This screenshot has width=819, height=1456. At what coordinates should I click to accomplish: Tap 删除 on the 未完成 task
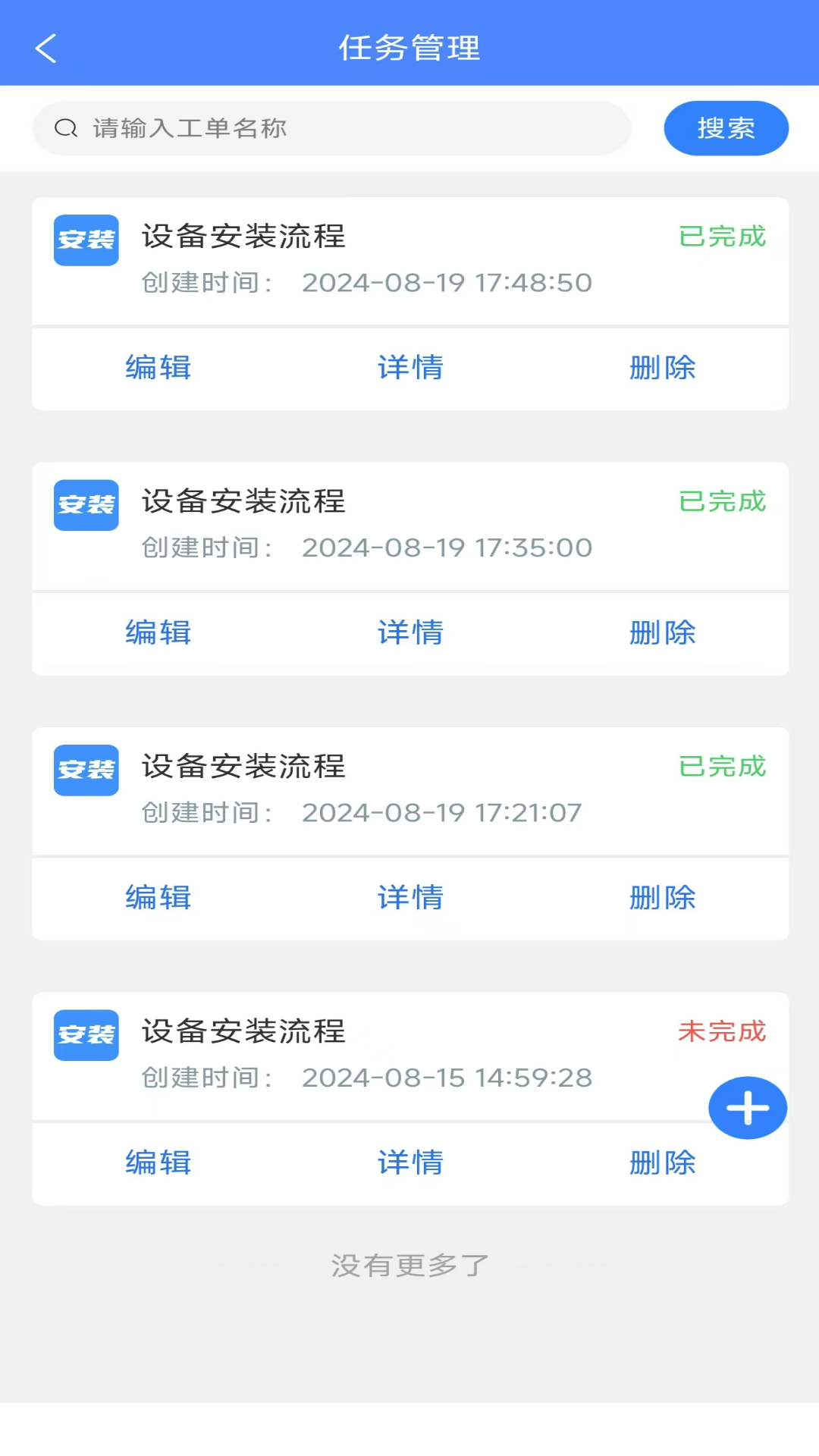click(663, 1163)
